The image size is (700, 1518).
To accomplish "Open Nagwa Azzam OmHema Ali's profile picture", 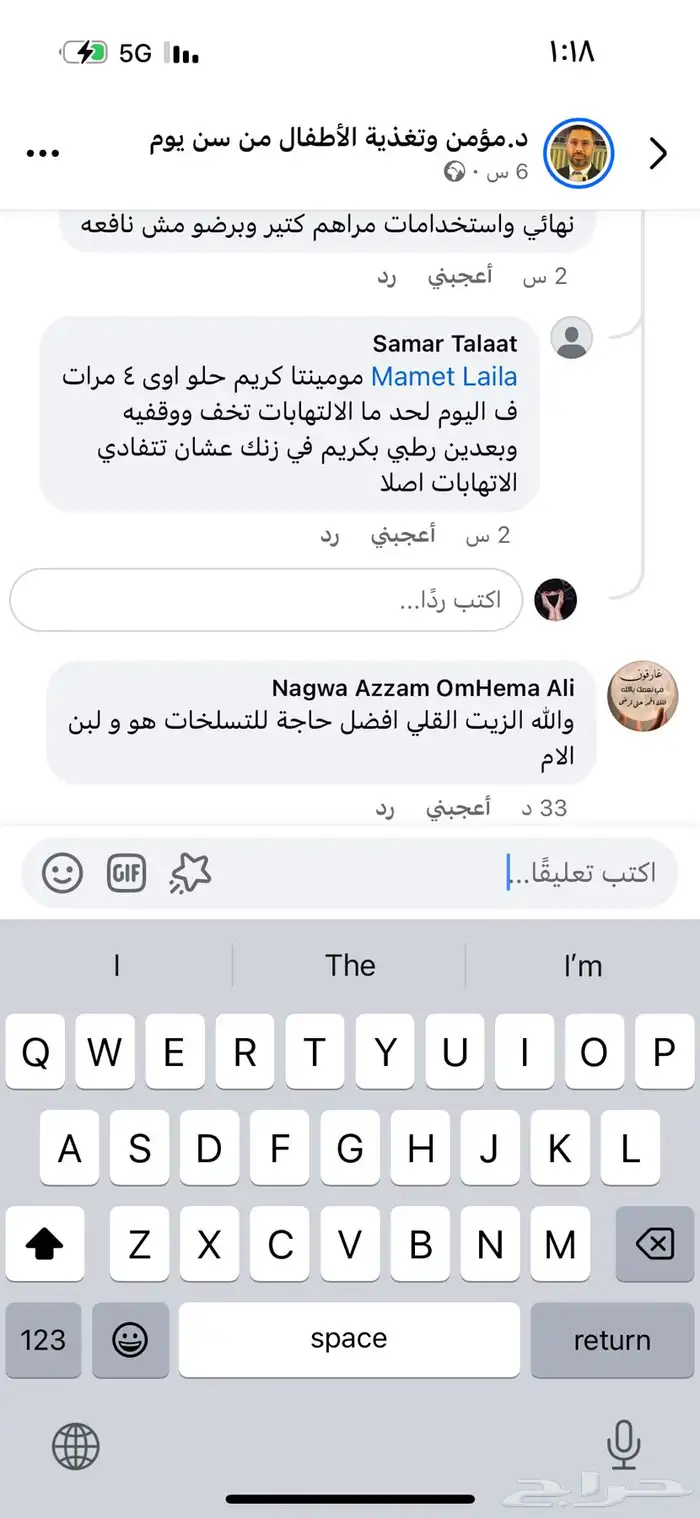I will coord(642,696).
